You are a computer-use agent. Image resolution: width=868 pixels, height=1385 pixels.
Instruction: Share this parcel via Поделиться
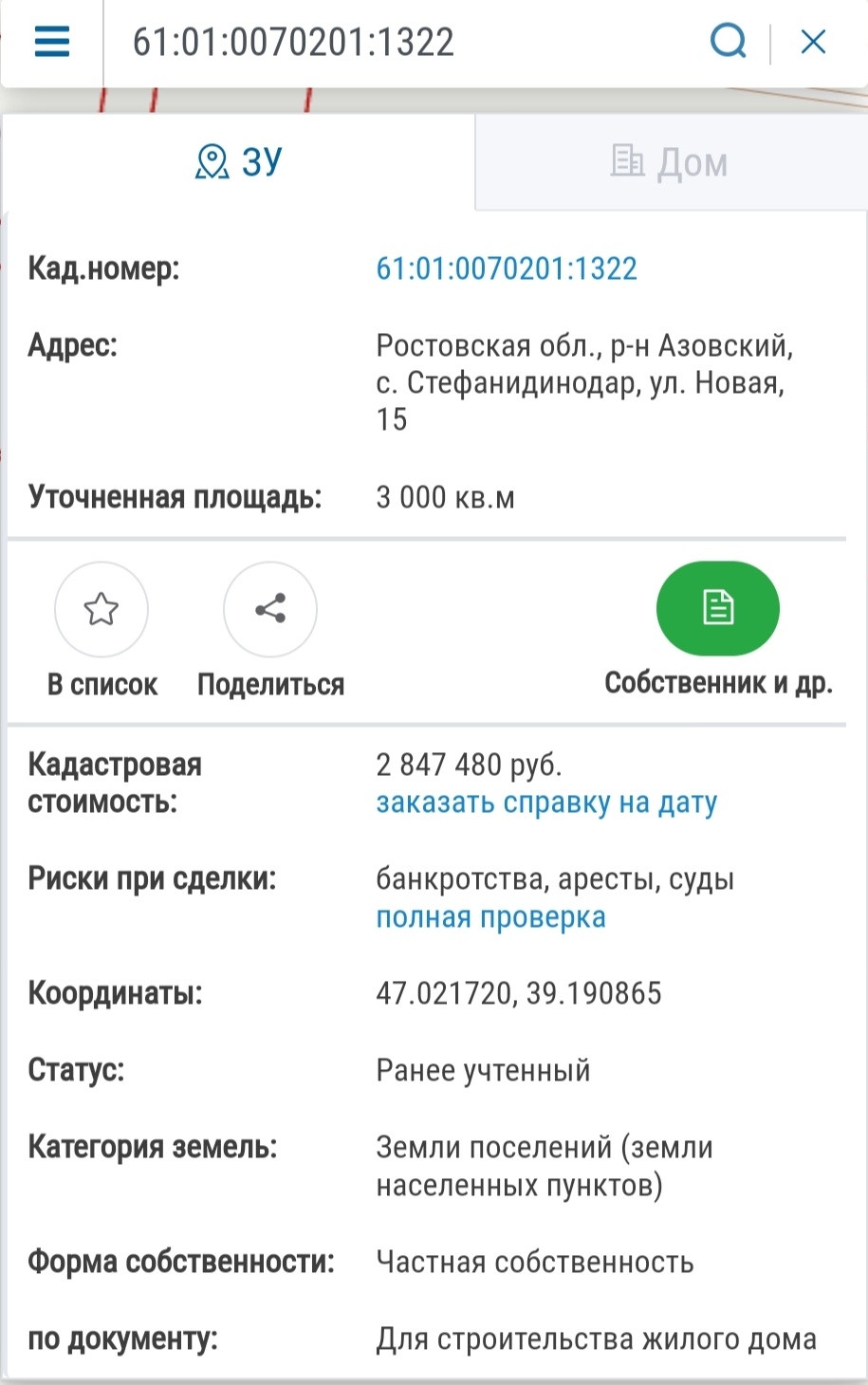tap(270, 609)
